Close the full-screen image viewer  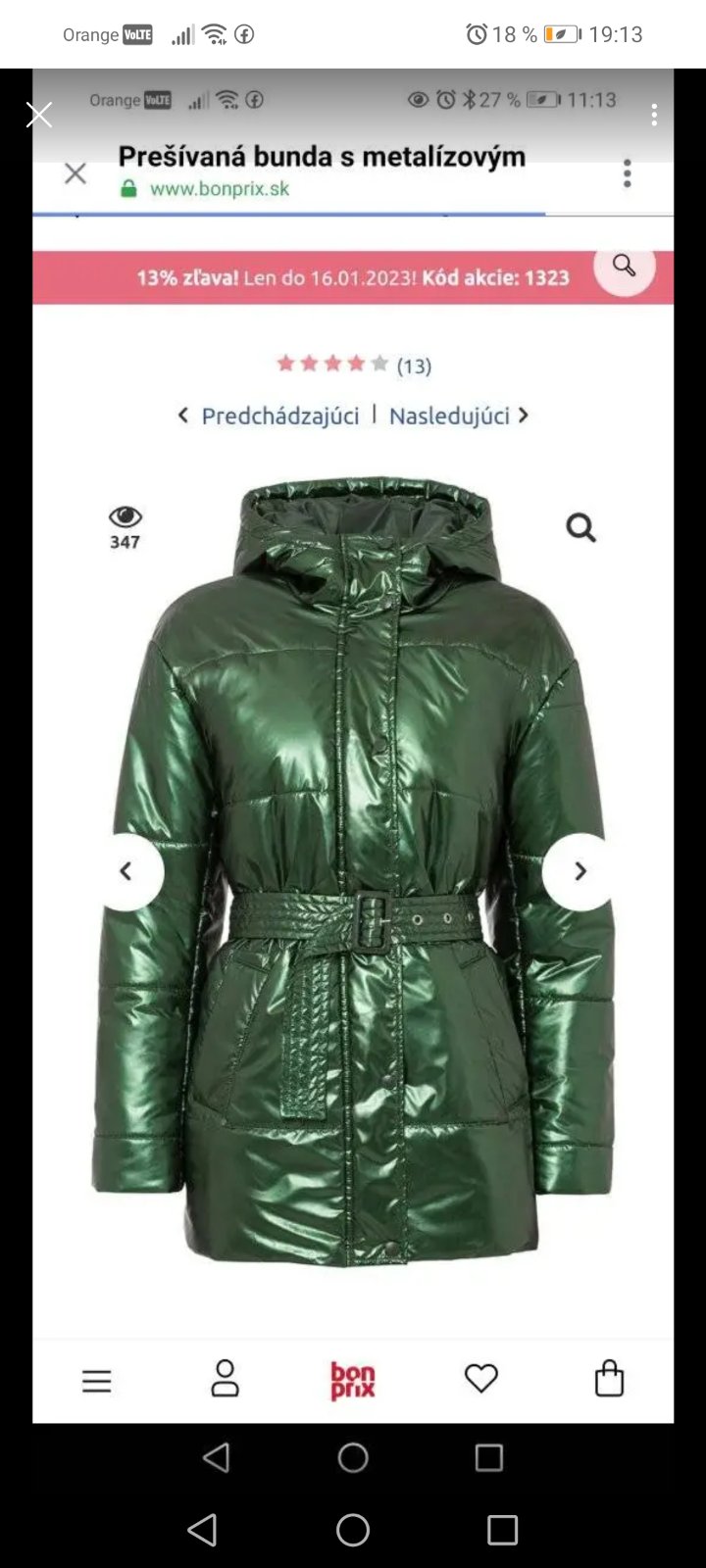pos(39,116)
